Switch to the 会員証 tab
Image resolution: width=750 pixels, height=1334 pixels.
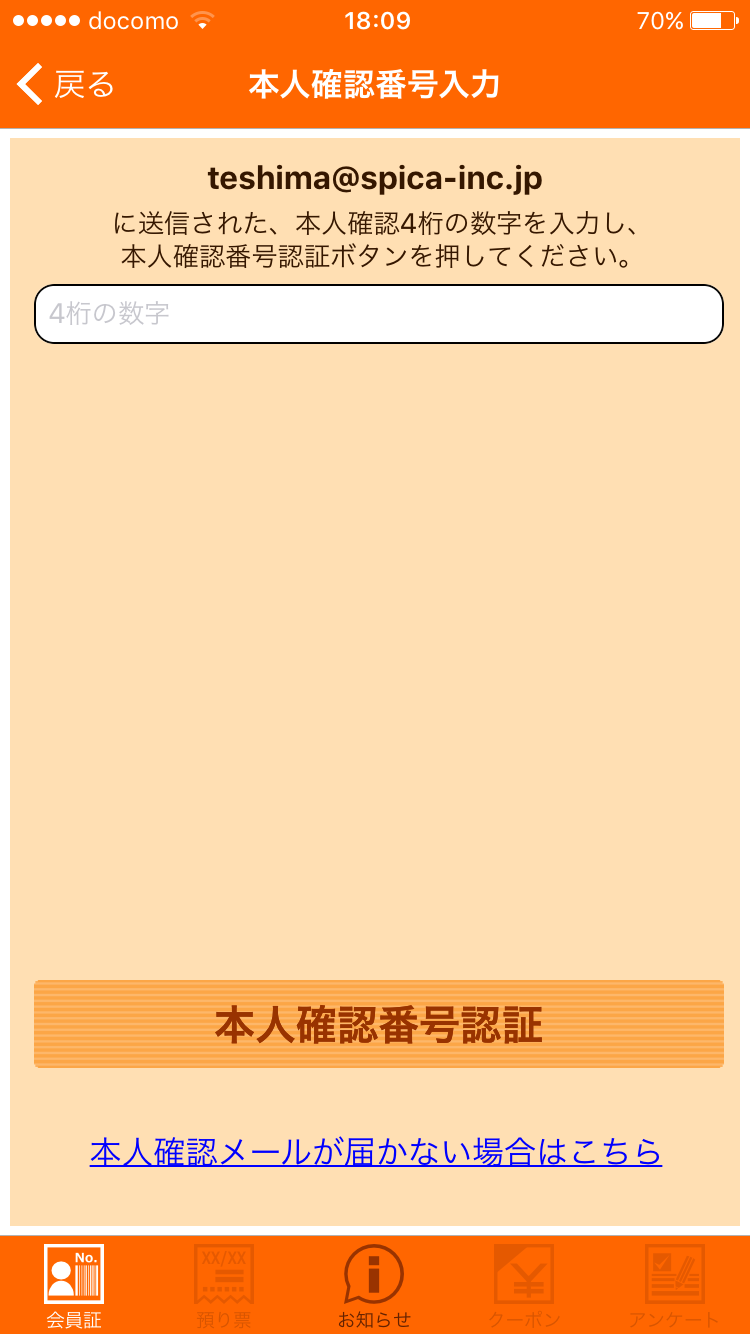(x=74, y=1286)
